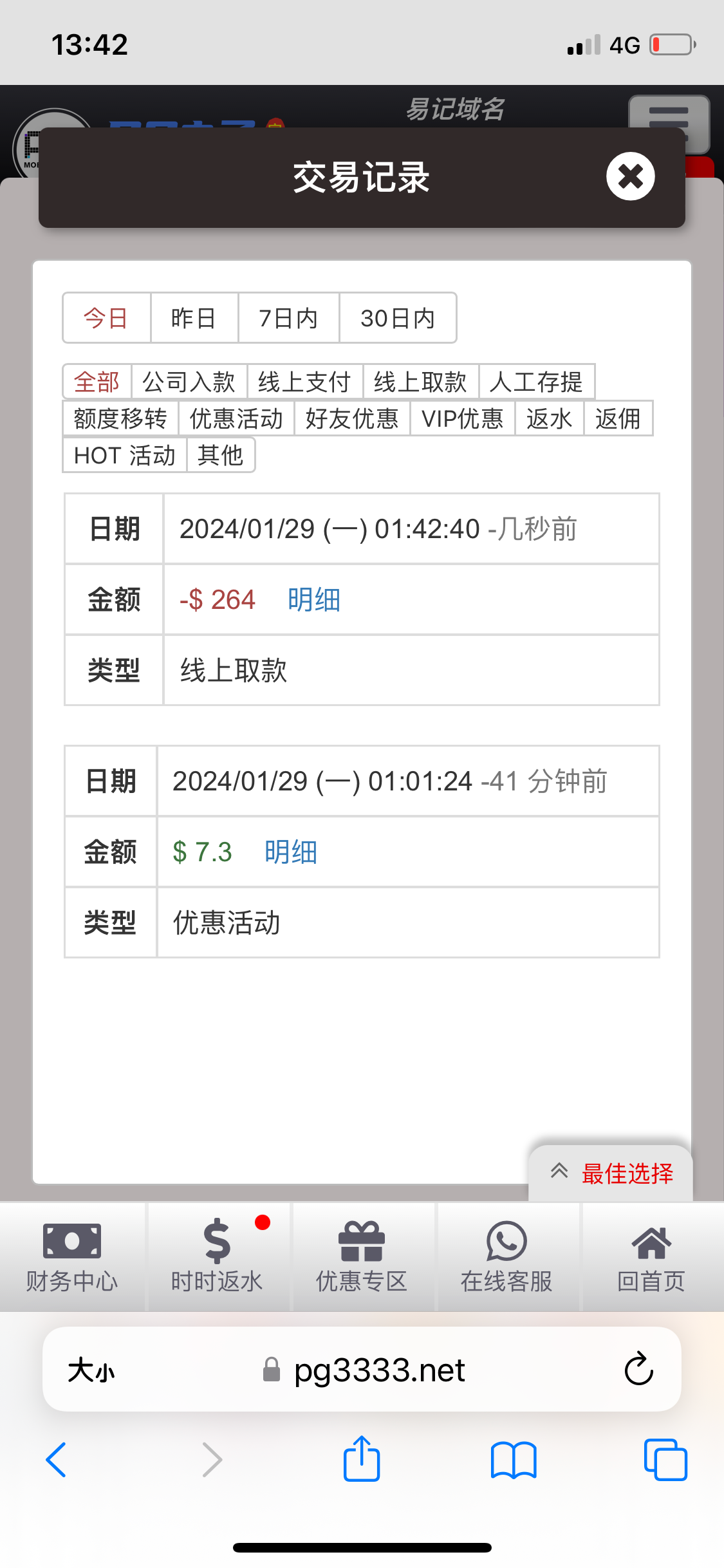The width and height of the screenshot is (724, 1568).
Task: Open 明细 for the $7.3 promotion
Action: coord(290,852)
